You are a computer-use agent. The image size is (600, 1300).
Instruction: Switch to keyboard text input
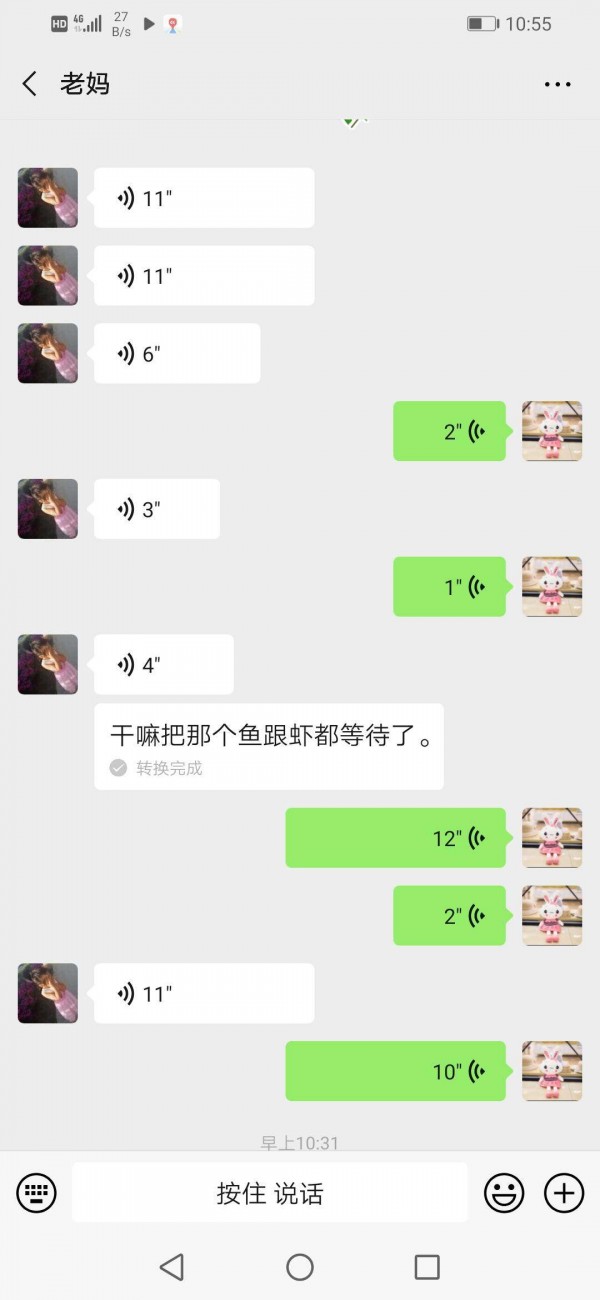[37, 1192]
